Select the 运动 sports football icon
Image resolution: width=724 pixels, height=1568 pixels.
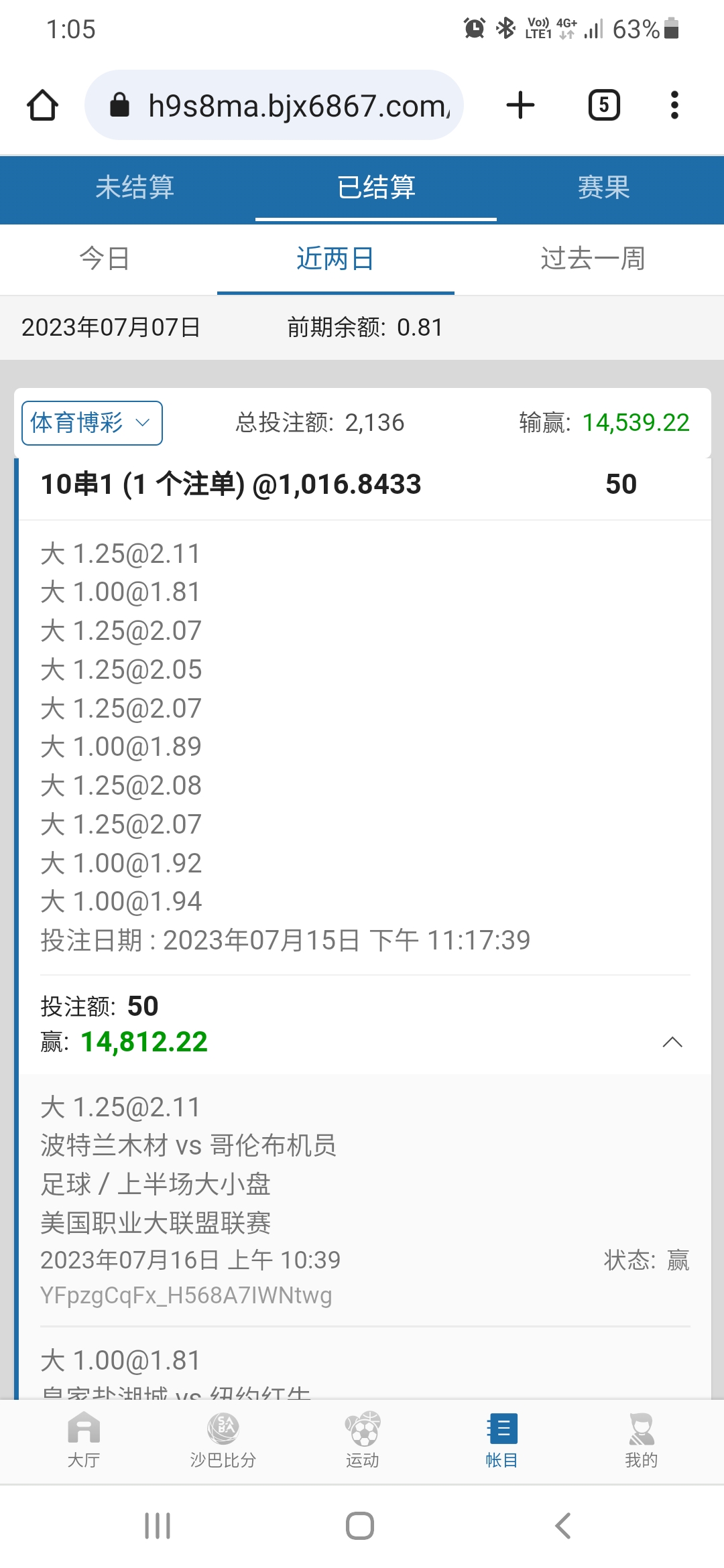click(x=362, y=1441)
